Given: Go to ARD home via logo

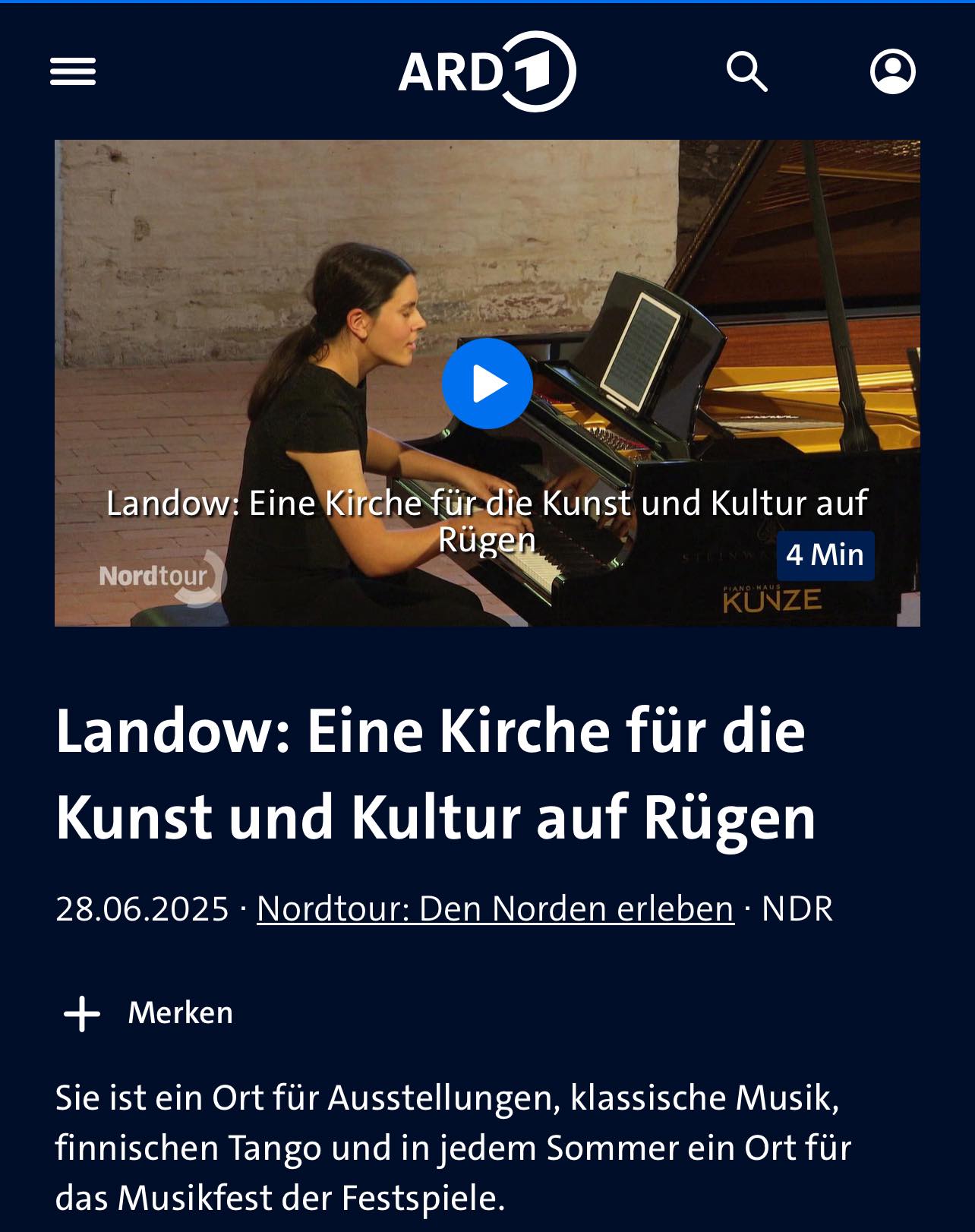Looking at the screenshot, I should [x=487, y=72].
